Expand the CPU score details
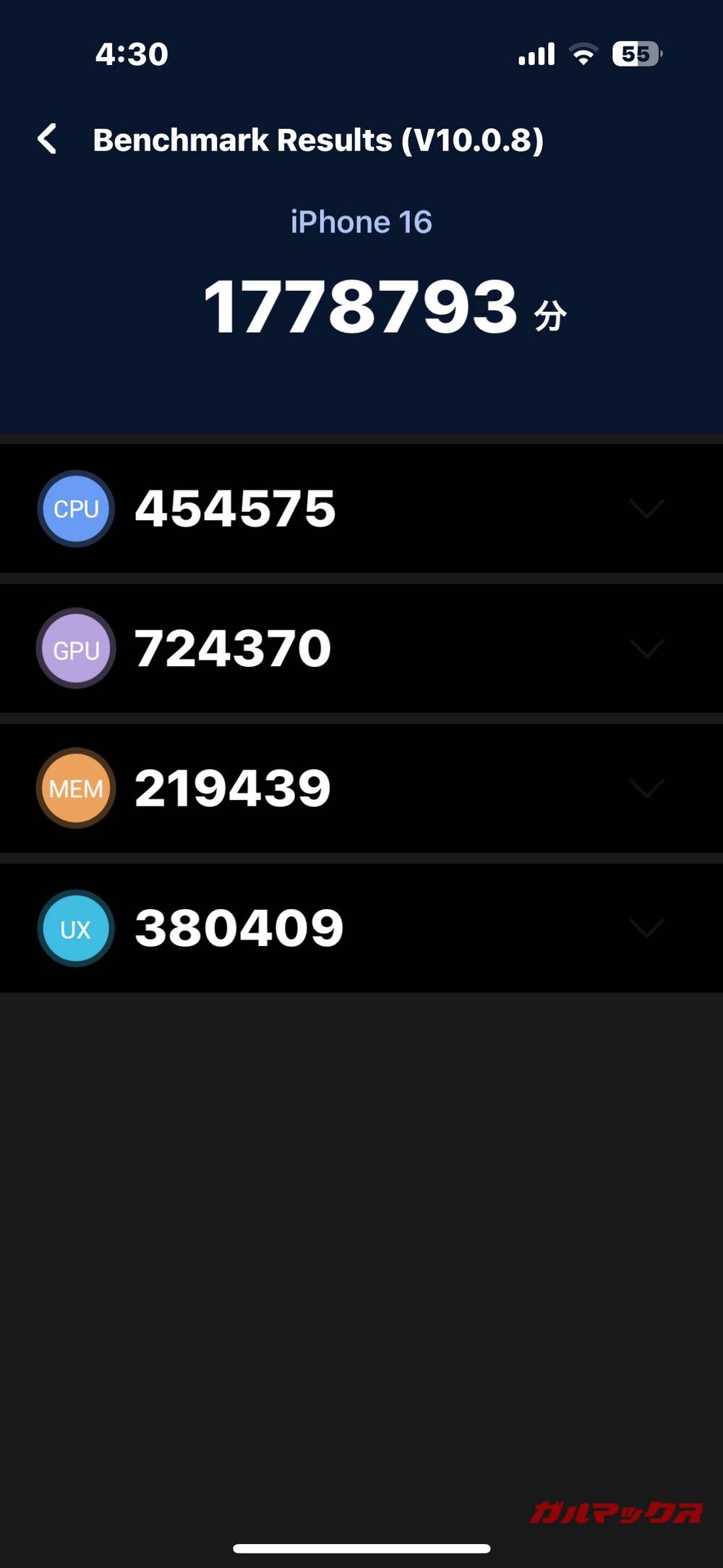The width and height of the screenshot is (723, 1568). [646, 508]
